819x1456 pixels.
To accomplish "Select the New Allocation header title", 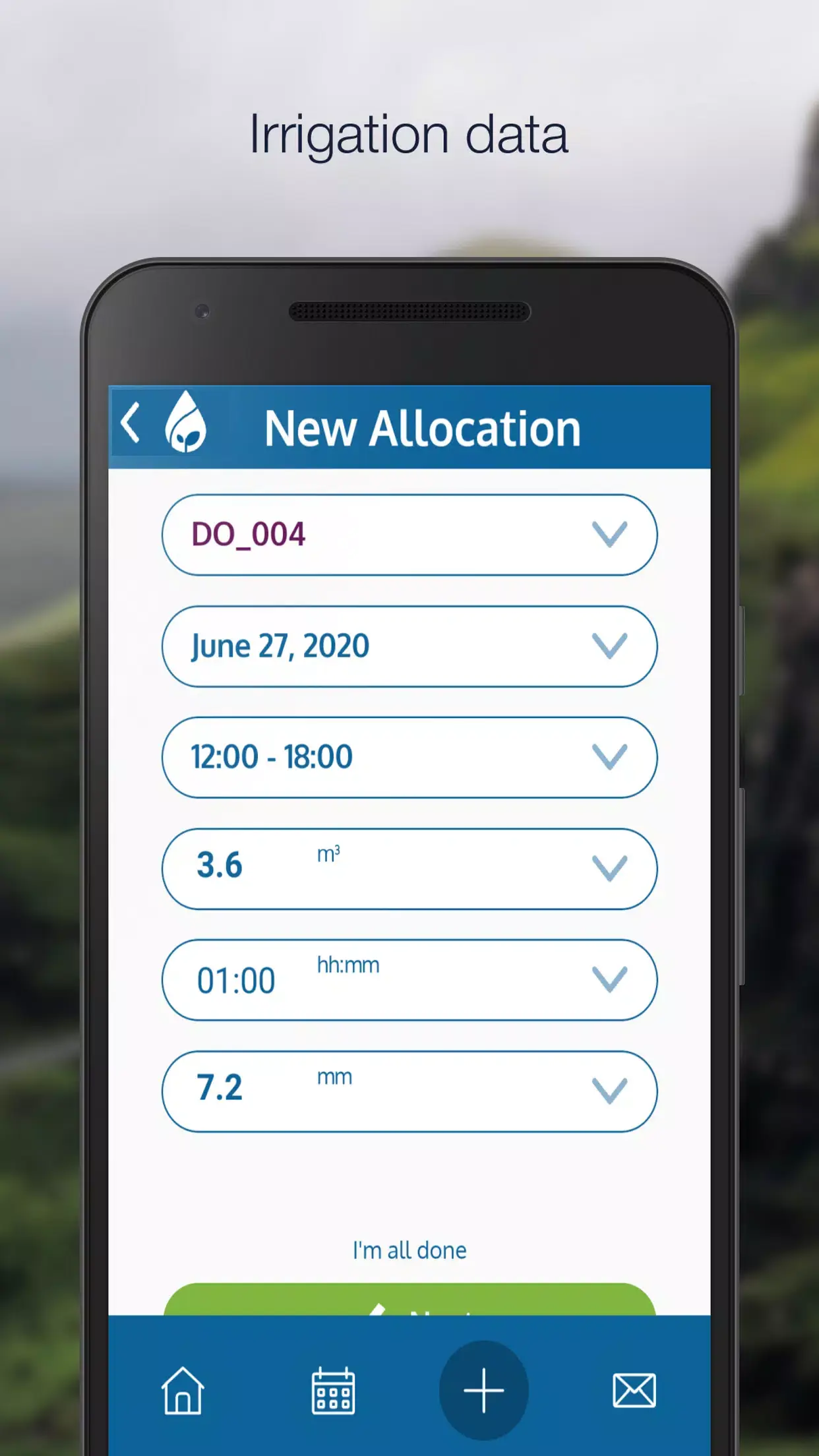I will pos(422,427).
